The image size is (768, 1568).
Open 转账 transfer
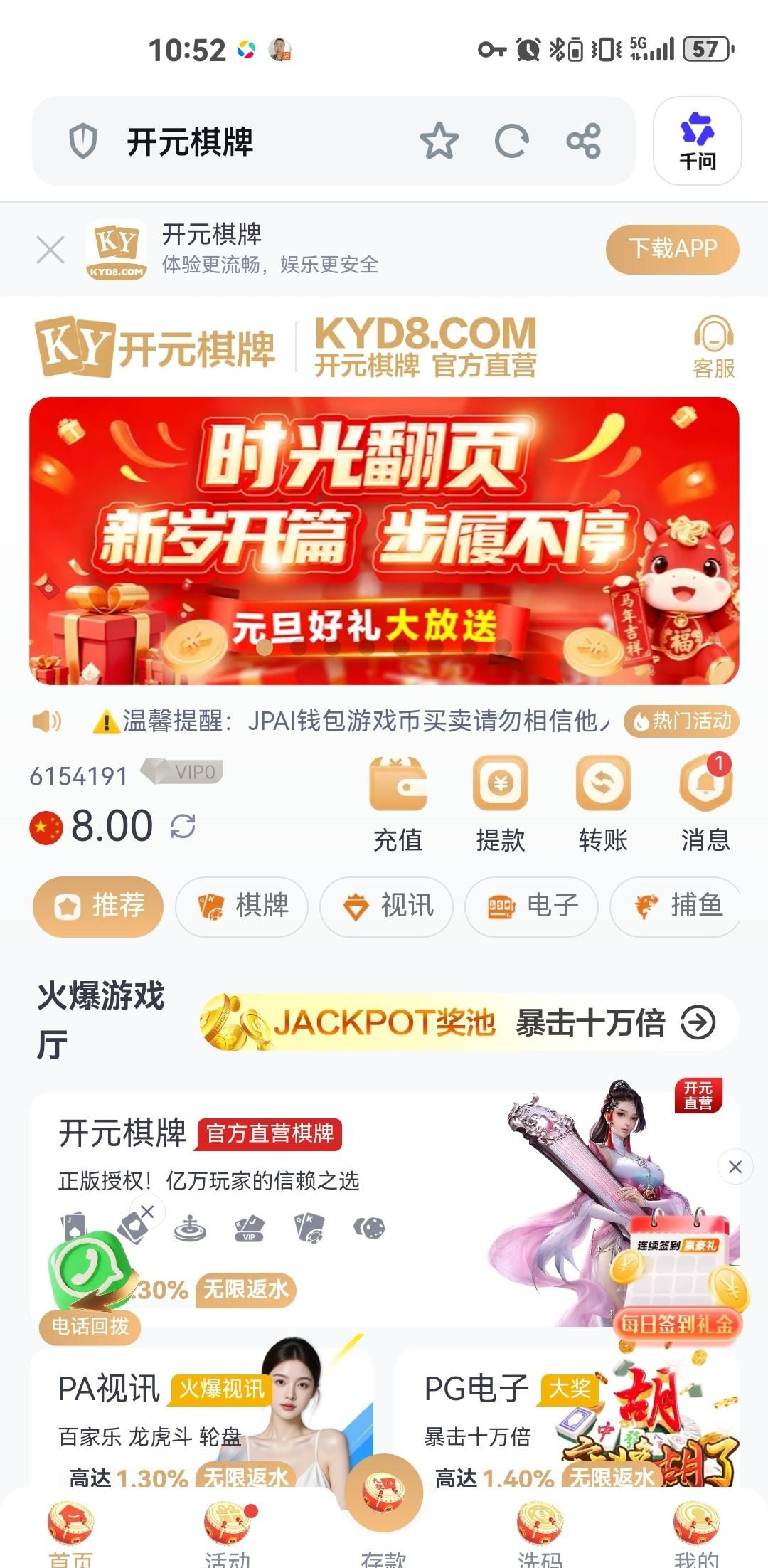pos(603,804)
